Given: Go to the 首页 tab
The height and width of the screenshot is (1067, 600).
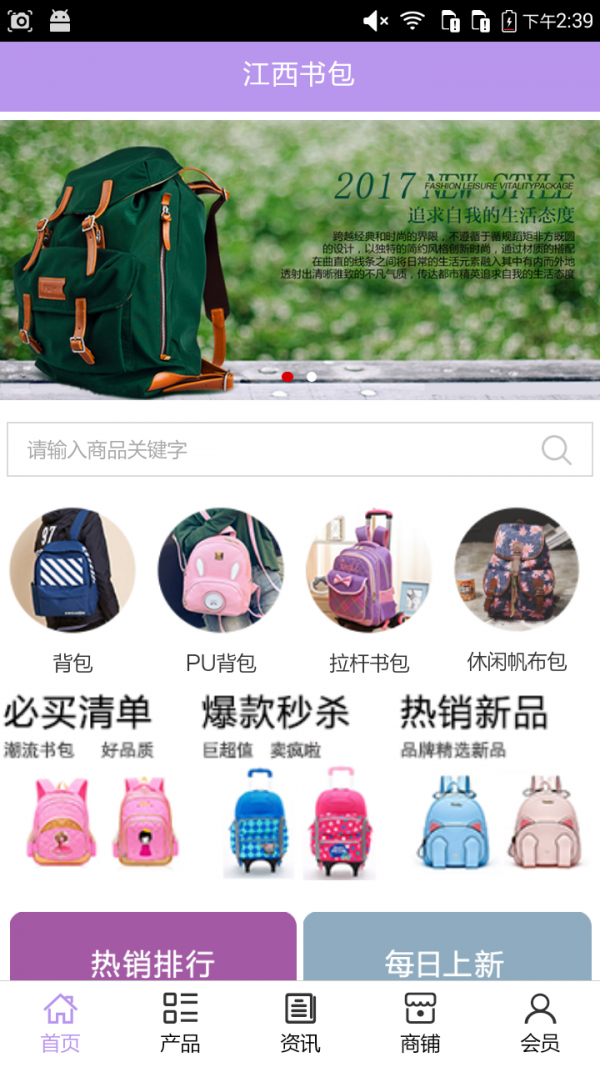Looking at the screenshot, I should click(x=60, y=1023).
